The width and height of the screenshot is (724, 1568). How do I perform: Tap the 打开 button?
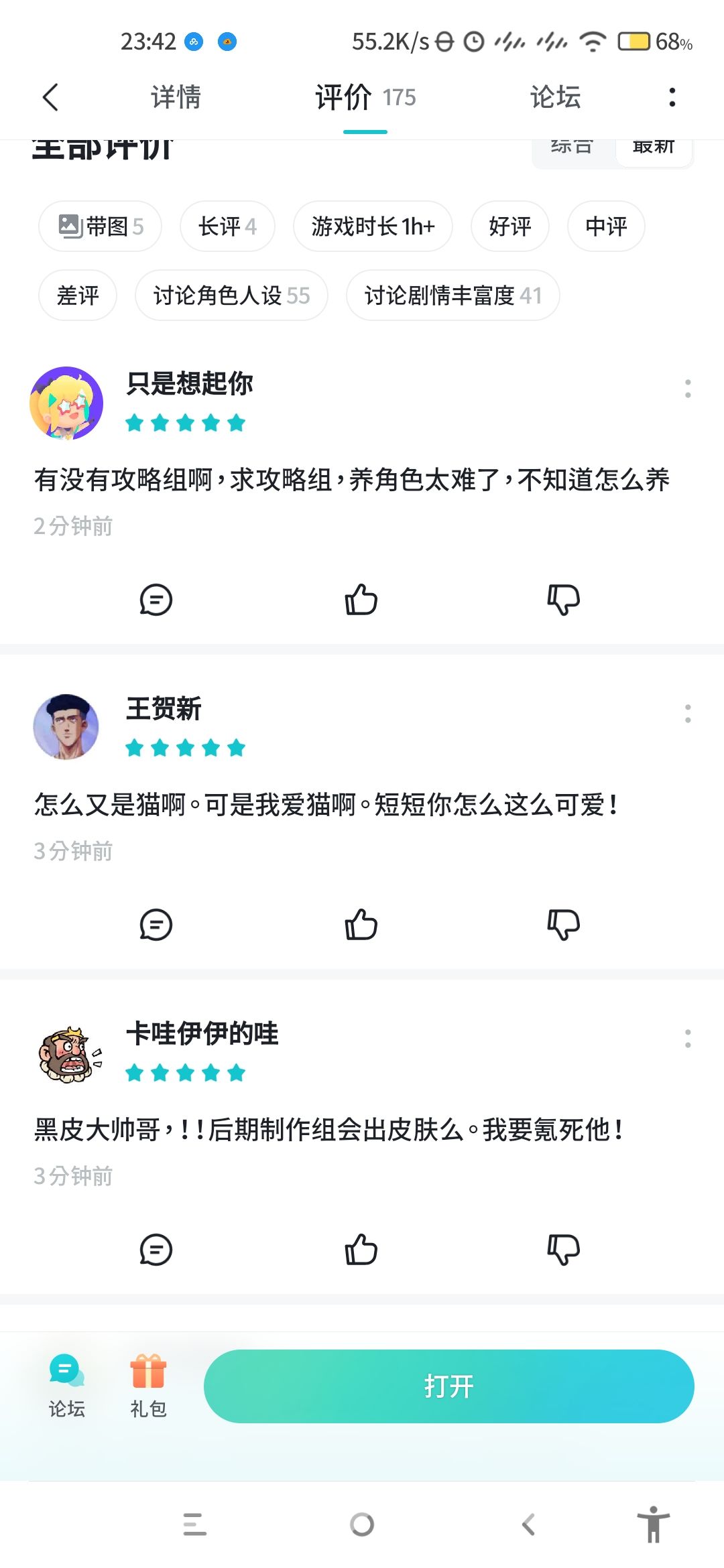click(448, 1386)
